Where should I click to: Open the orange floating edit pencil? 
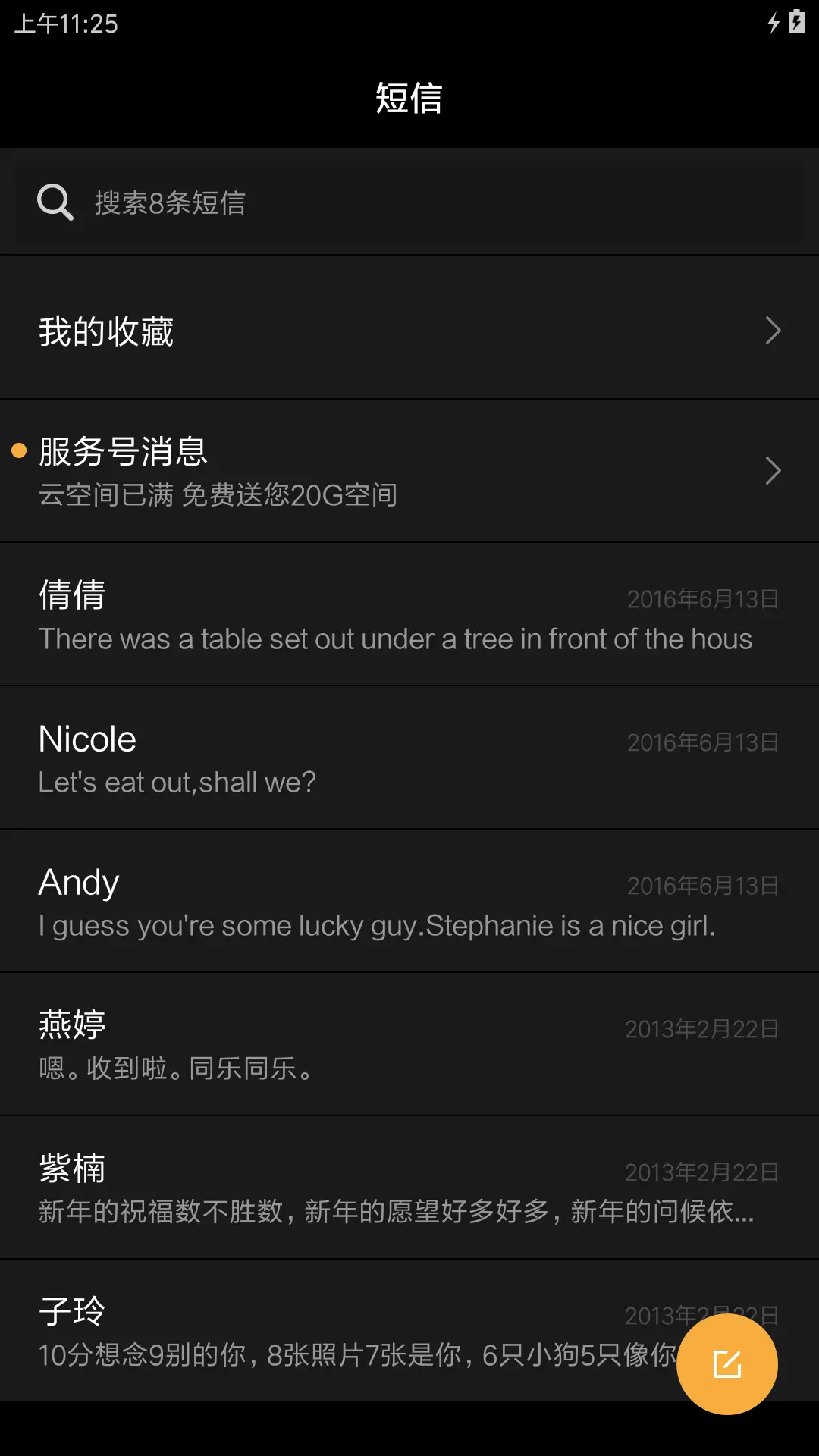[726, 1363]
